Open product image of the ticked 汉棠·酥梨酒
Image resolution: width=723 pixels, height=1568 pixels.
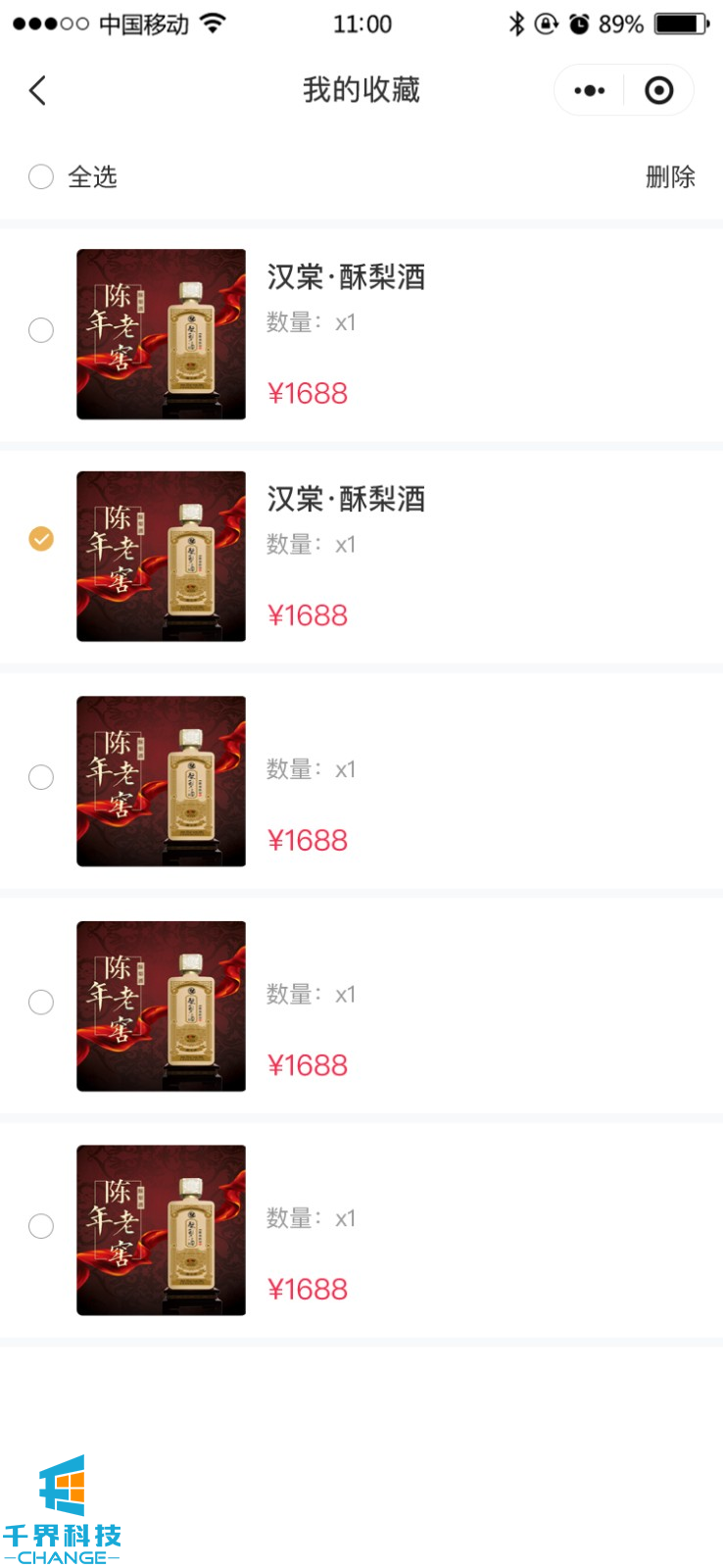tap(162, 557)
